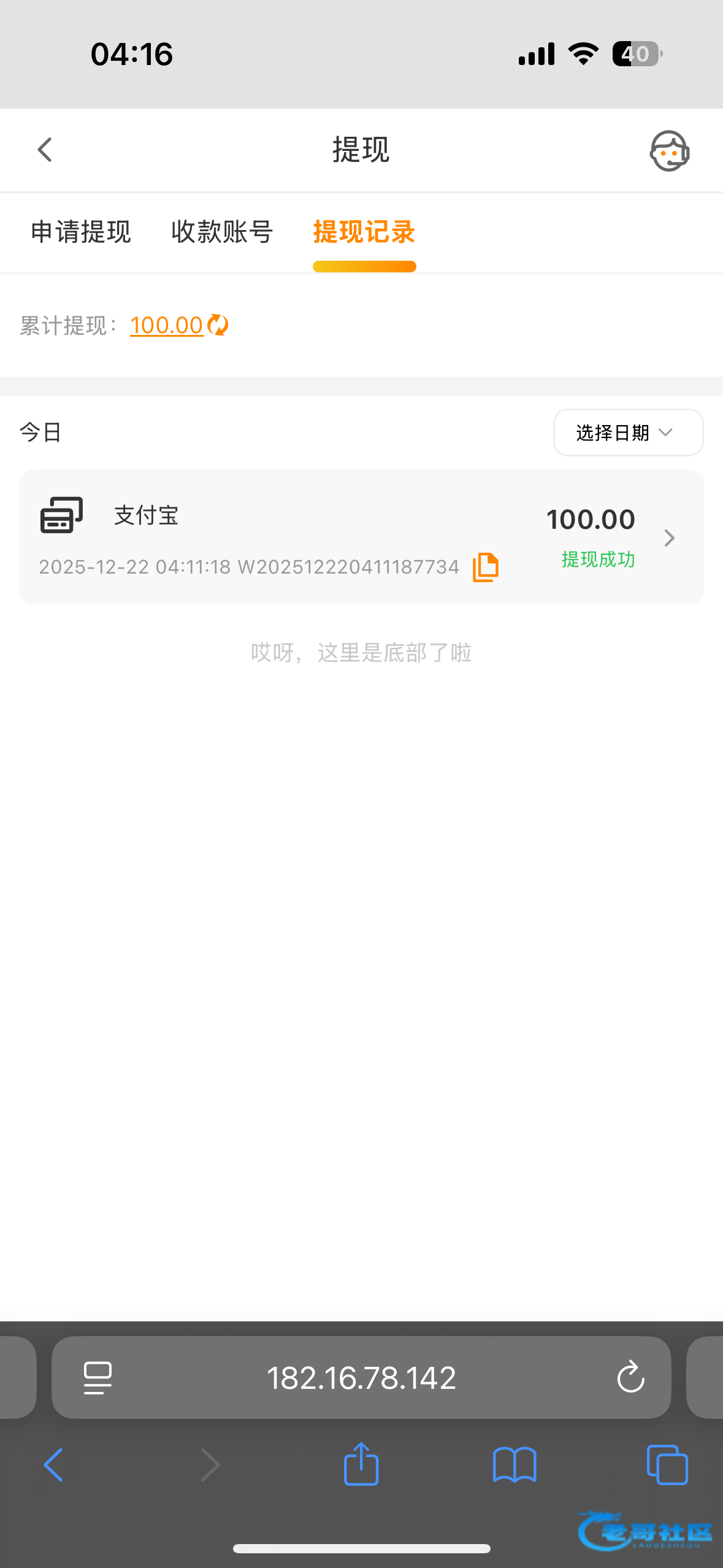This screenshot has width=723, height=1568.
Task: Tap the address bar showing 182.16.78.142
Action: [x=361, y=1378]
